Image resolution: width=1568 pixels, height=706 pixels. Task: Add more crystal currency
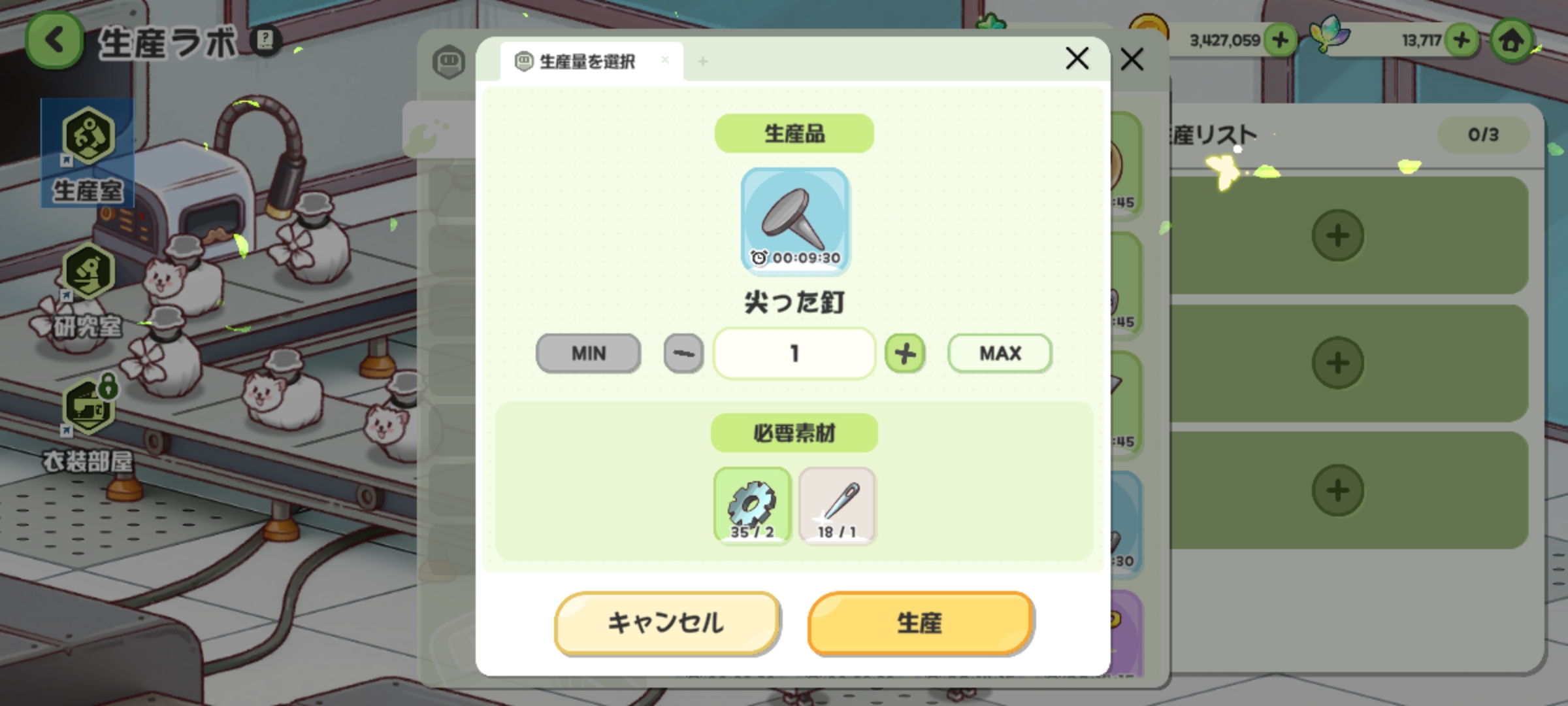pyautogui.click(x=1462, y=41)
